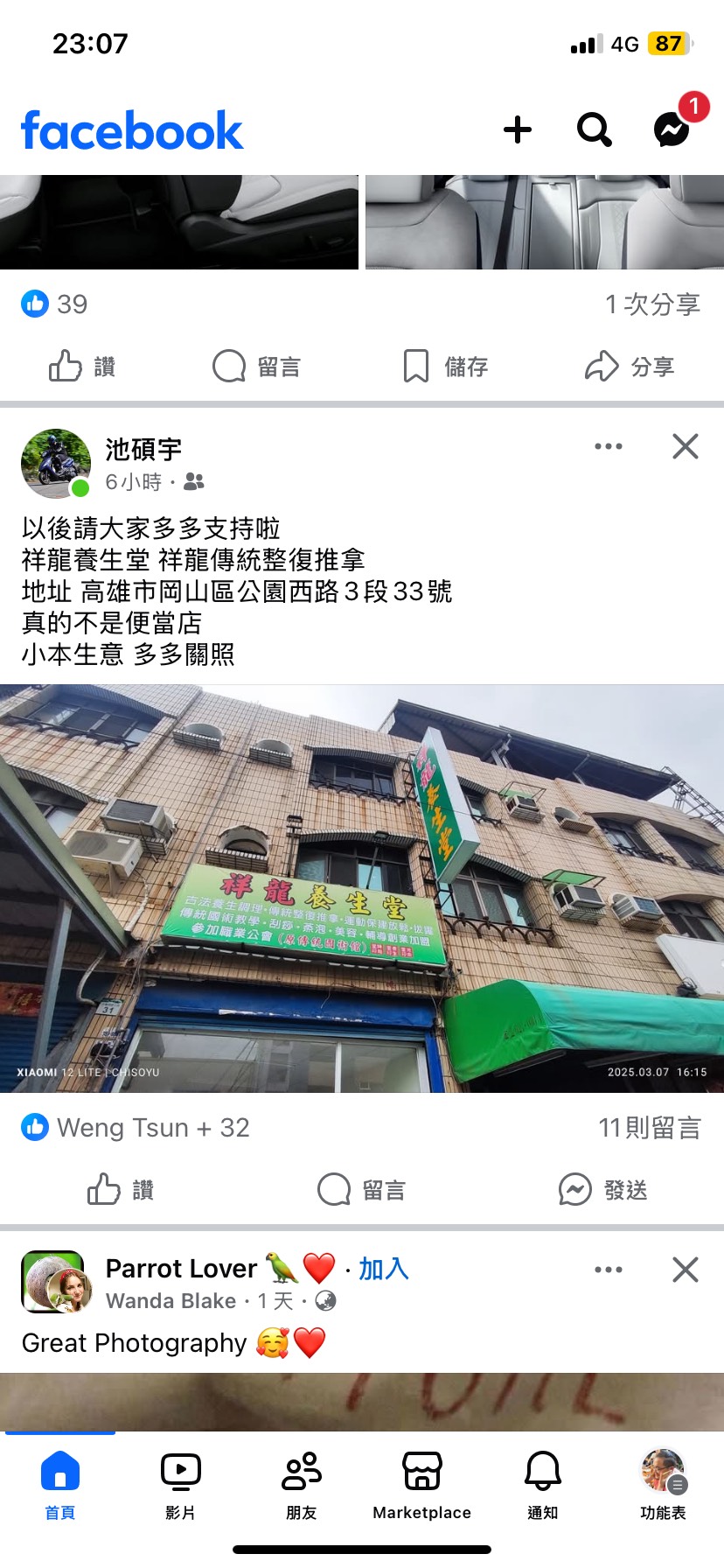Like 池碩宇's post

[x=121, y=1190]
